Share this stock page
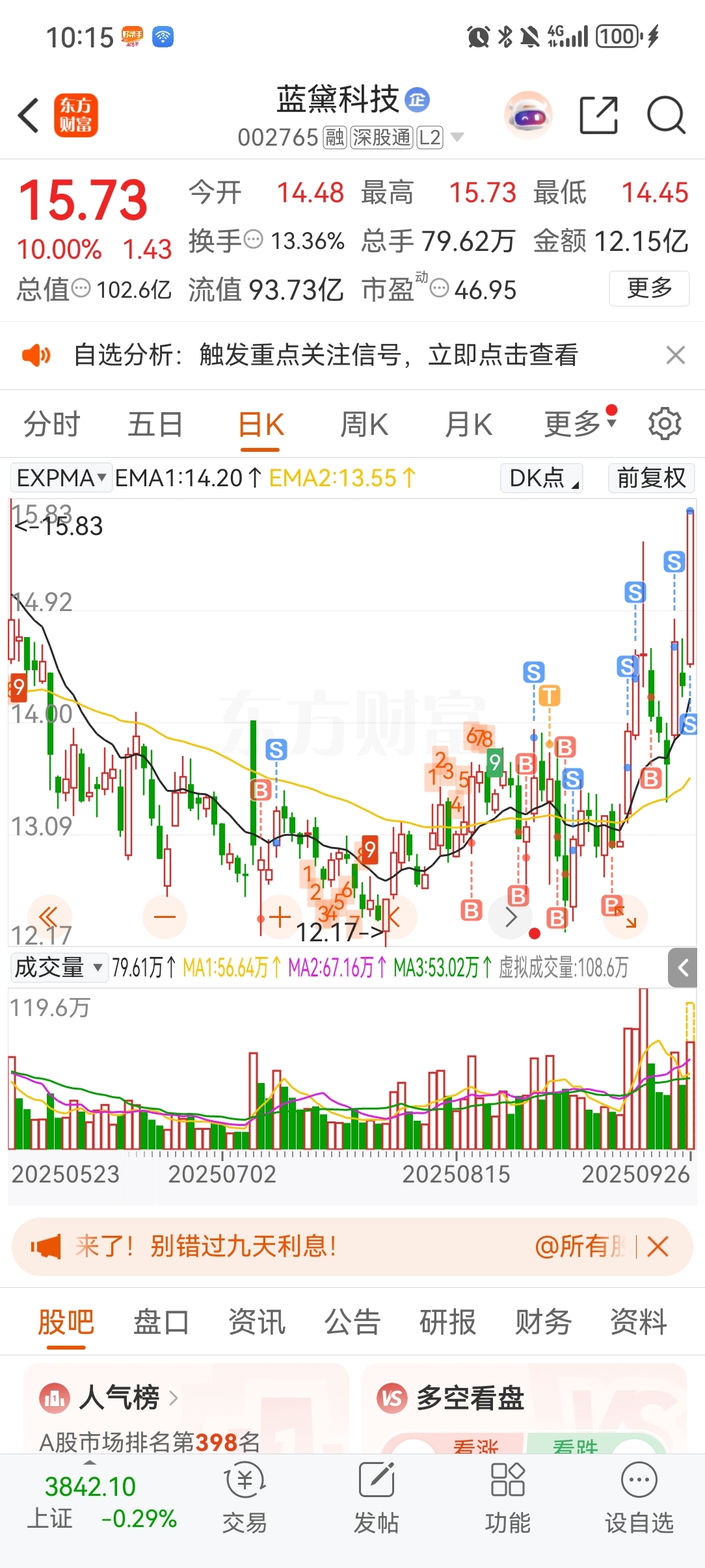The height and width of the screenshot is (1568, 705). click(x=598, y=116)
